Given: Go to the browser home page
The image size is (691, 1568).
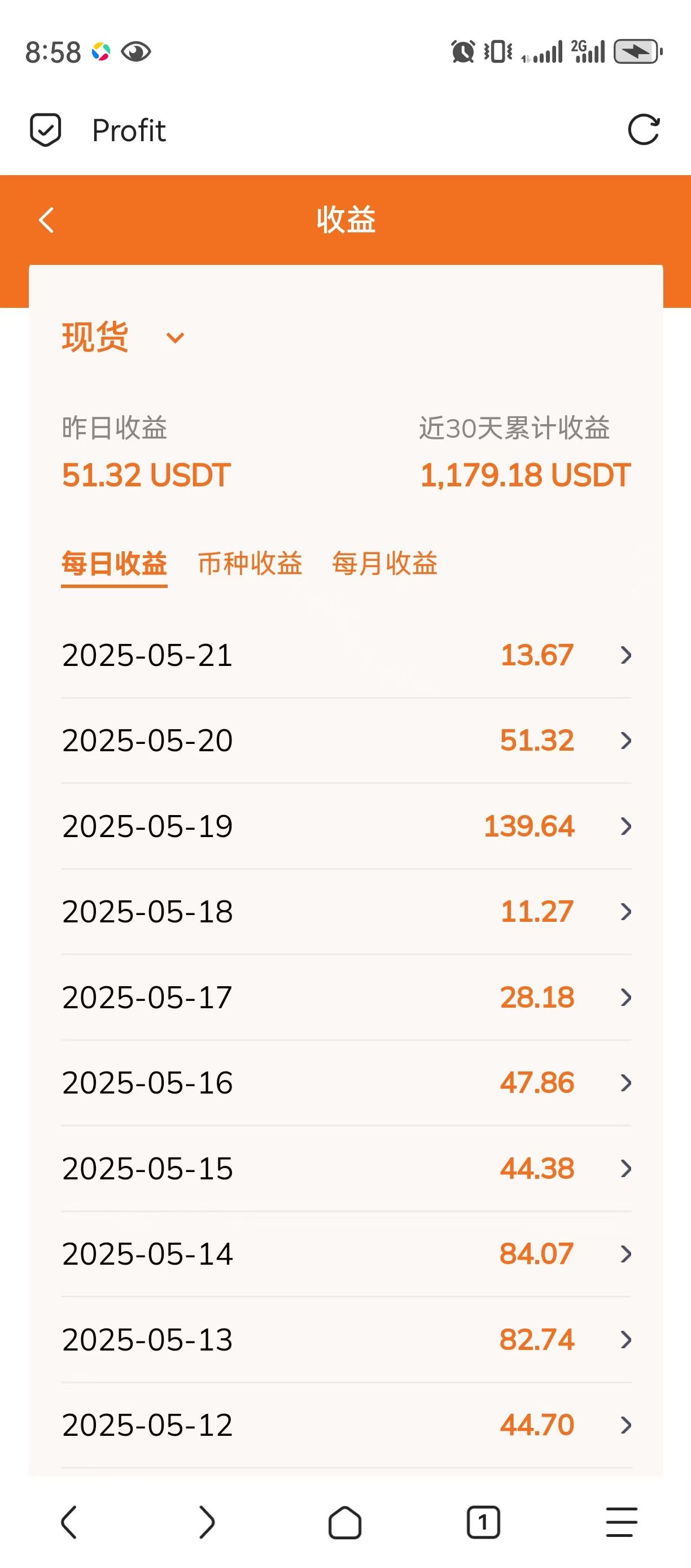Looking at the screenshot, I should 345,1522.
